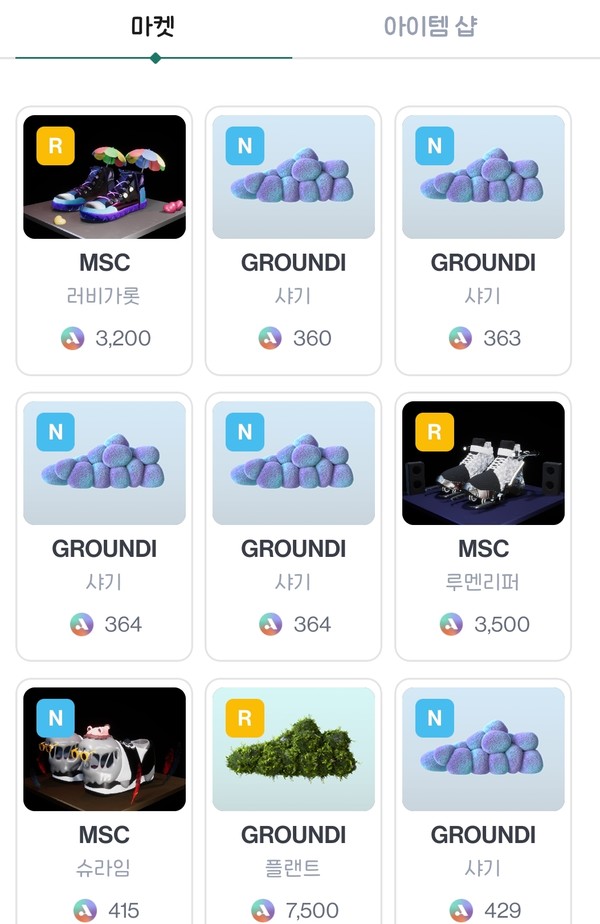Switch to the 아이템 샵 tab
600x924 pixels.
pos(429,27)
